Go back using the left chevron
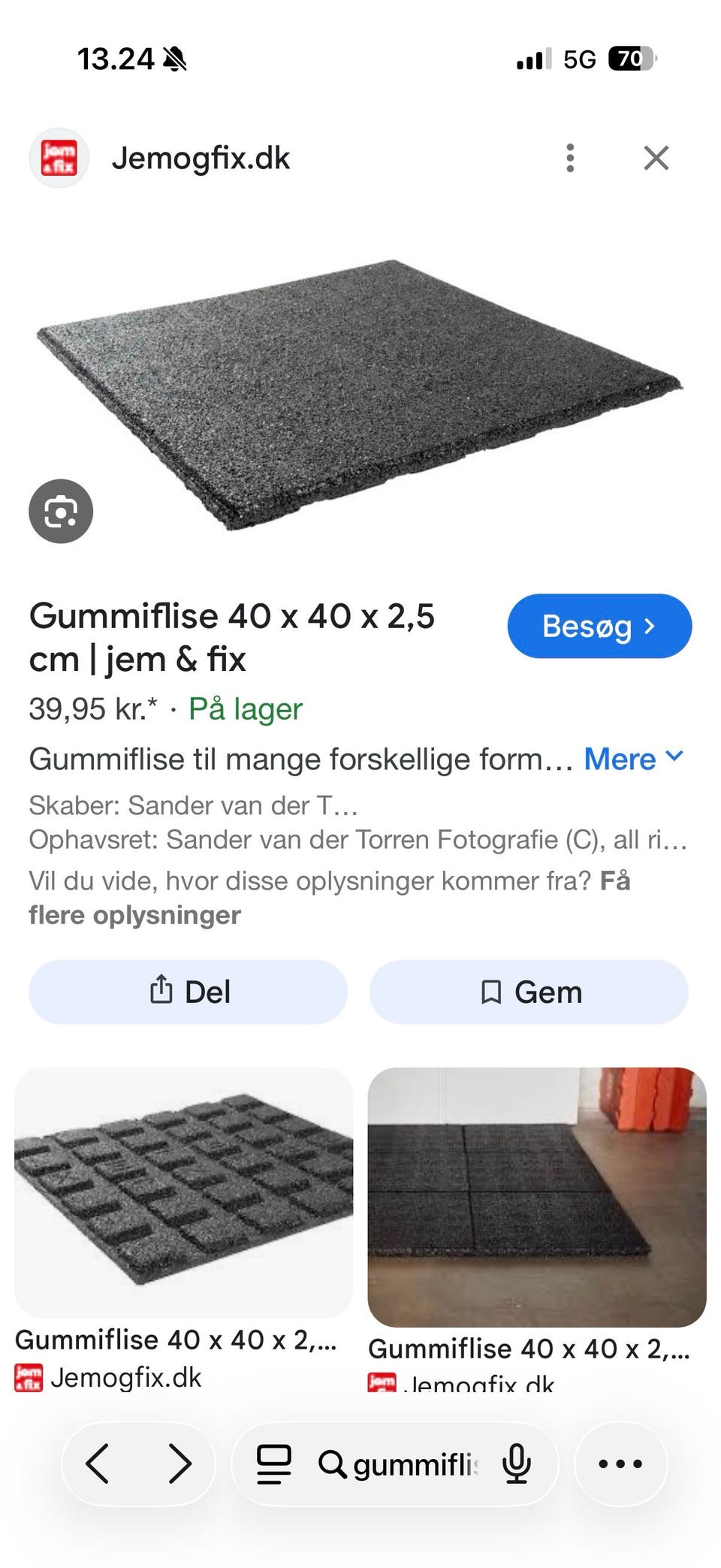The height and width of the screenshot is (1568, 721). (98, 1463)
